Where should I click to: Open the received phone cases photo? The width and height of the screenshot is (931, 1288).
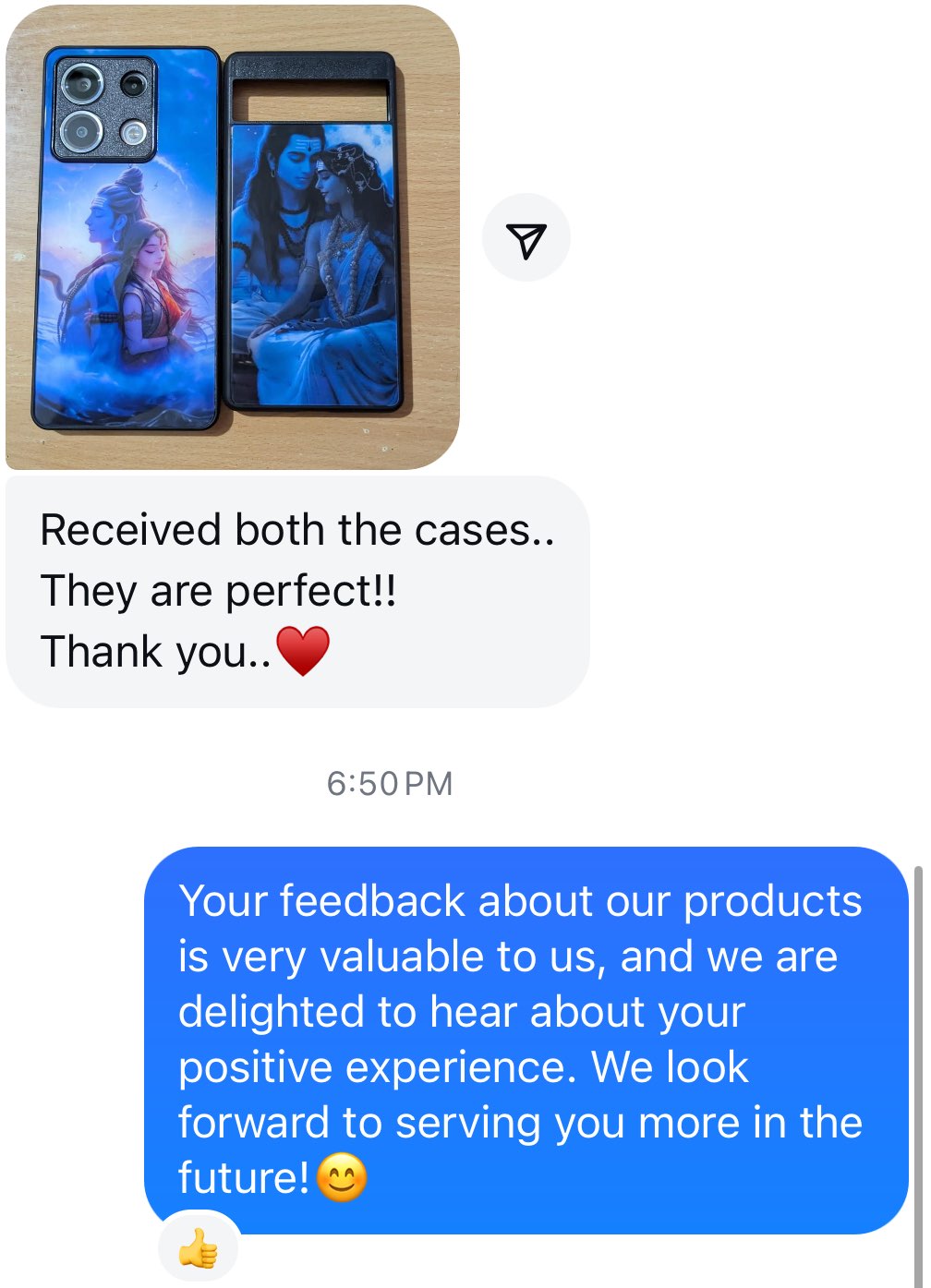(x=233, y=238)
